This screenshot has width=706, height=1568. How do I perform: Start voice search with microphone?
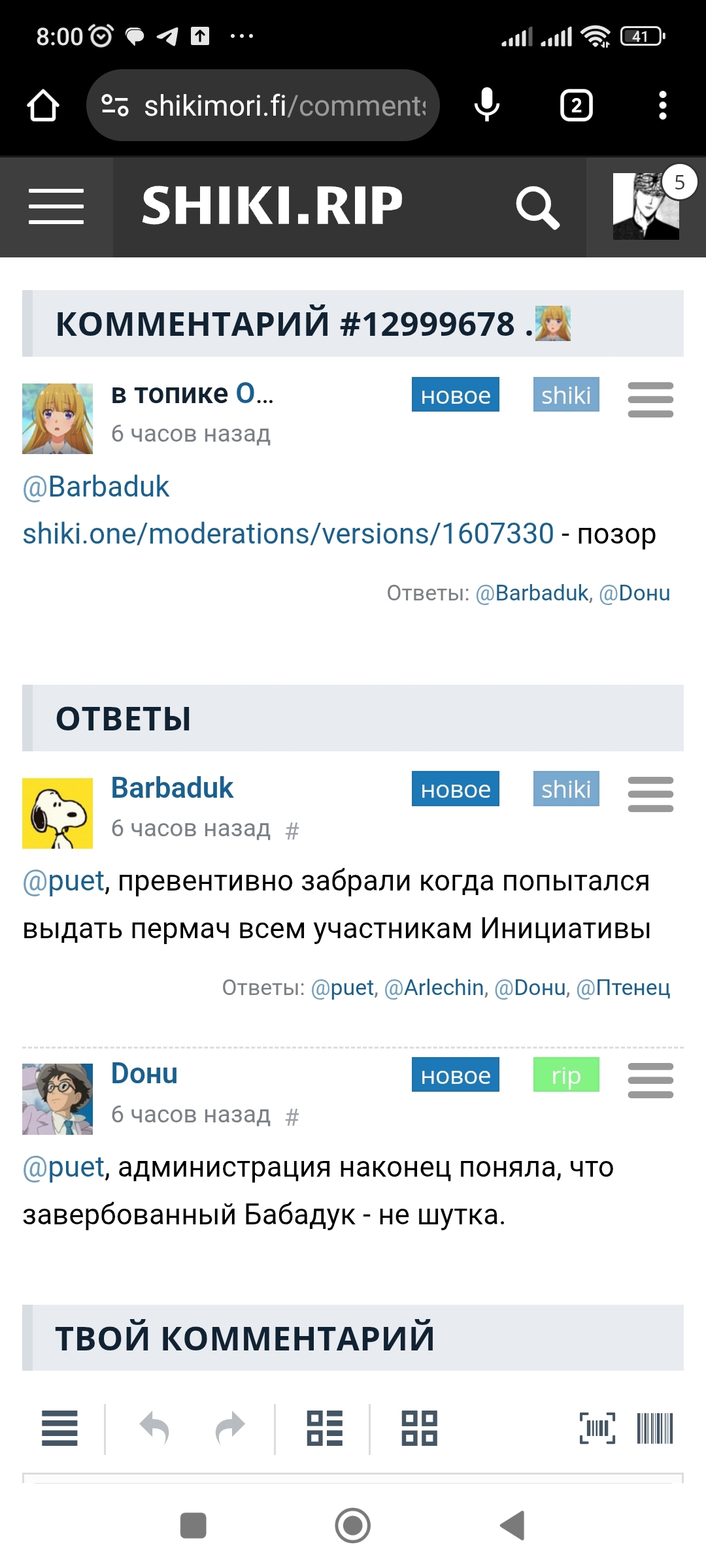click(x=487, y=106)
